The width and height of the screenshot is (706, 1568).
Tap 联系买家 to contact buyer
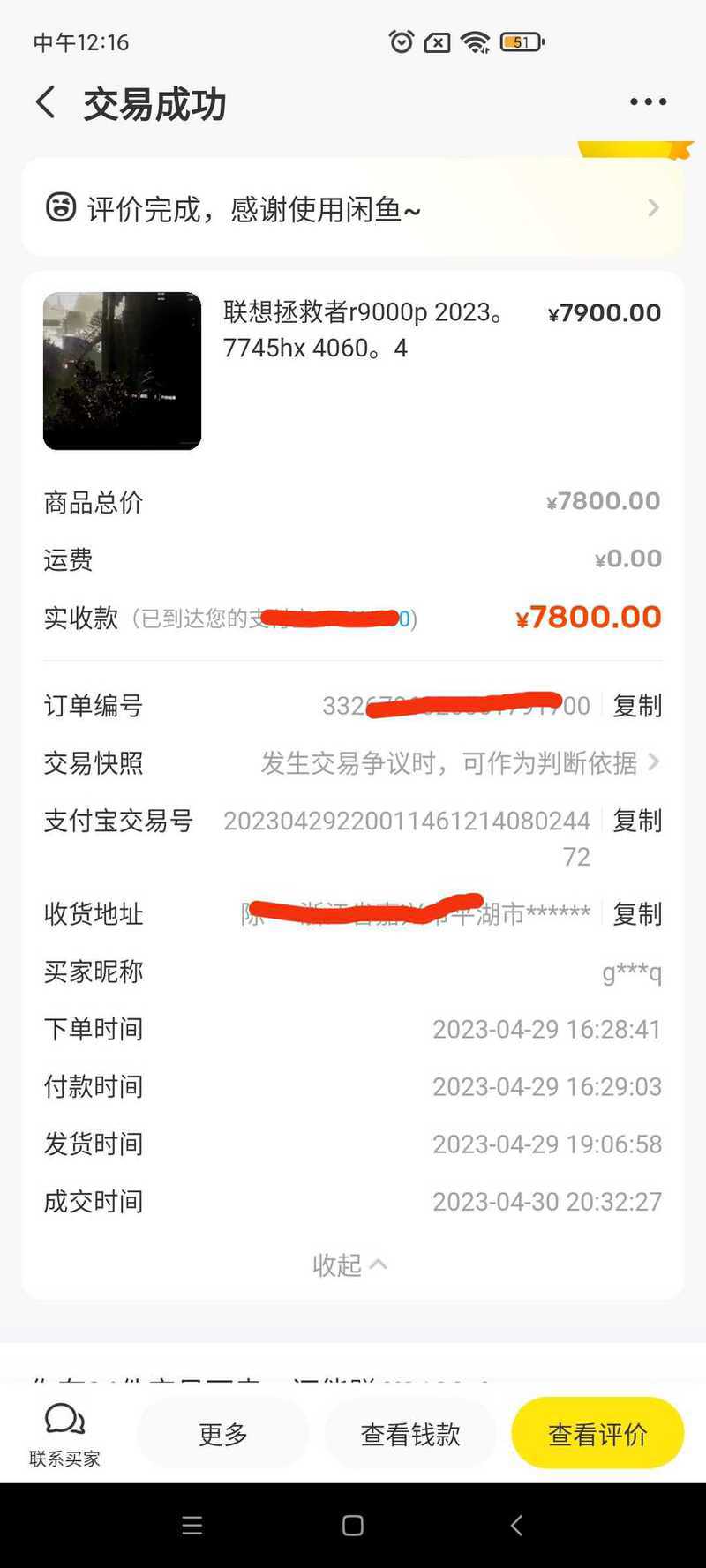click(x=64, y=1434)
